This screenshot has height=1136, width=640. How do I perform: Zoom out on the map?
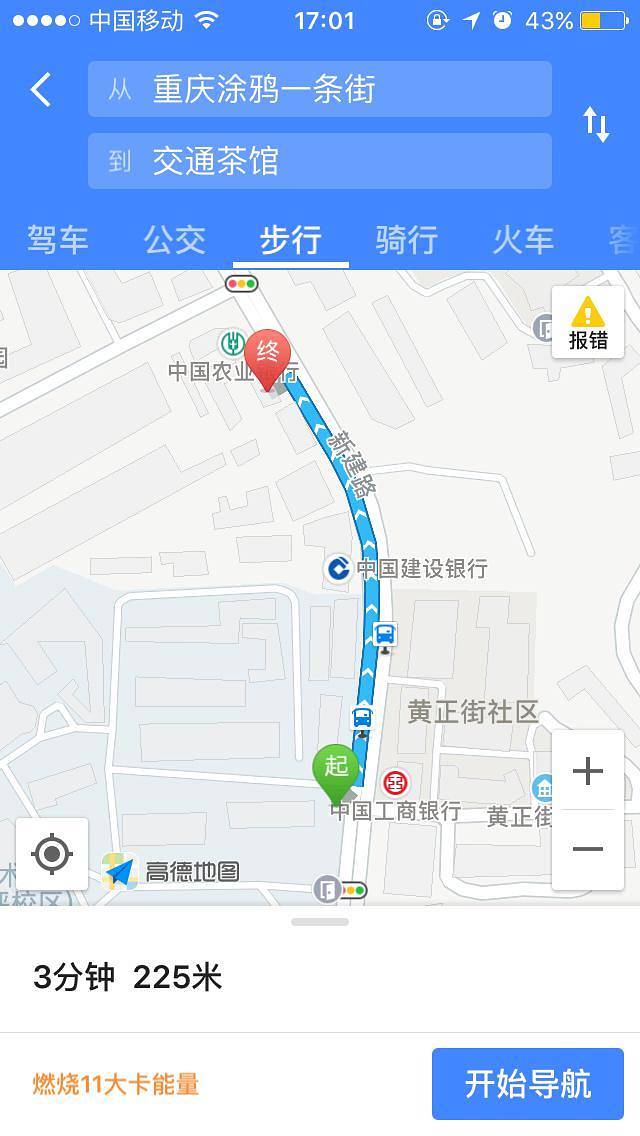tap(588, 849)
